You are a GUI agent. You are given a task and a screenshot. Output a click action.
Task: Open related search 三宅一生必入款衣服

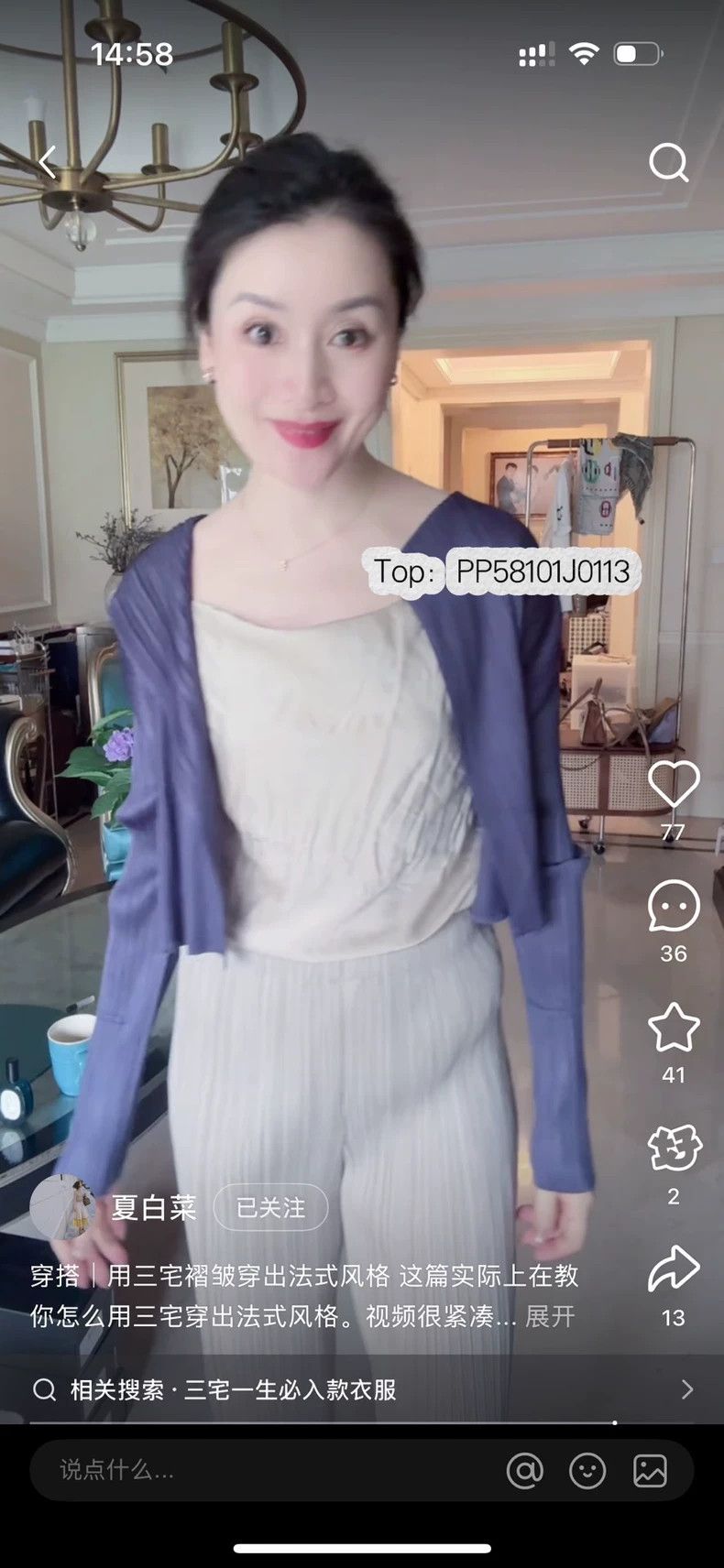coord(362,1389)
